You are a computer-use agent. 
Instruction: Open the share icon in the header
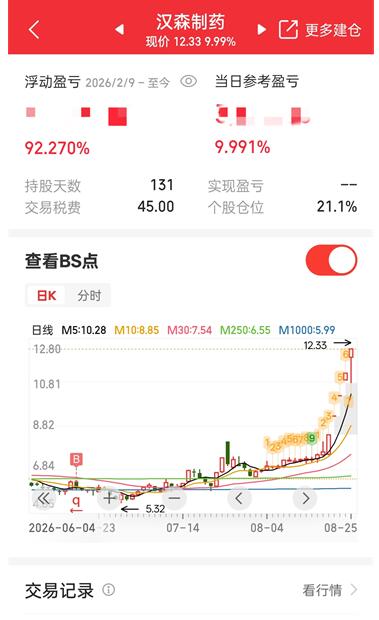pyautogui.click(x=288, y=29)
